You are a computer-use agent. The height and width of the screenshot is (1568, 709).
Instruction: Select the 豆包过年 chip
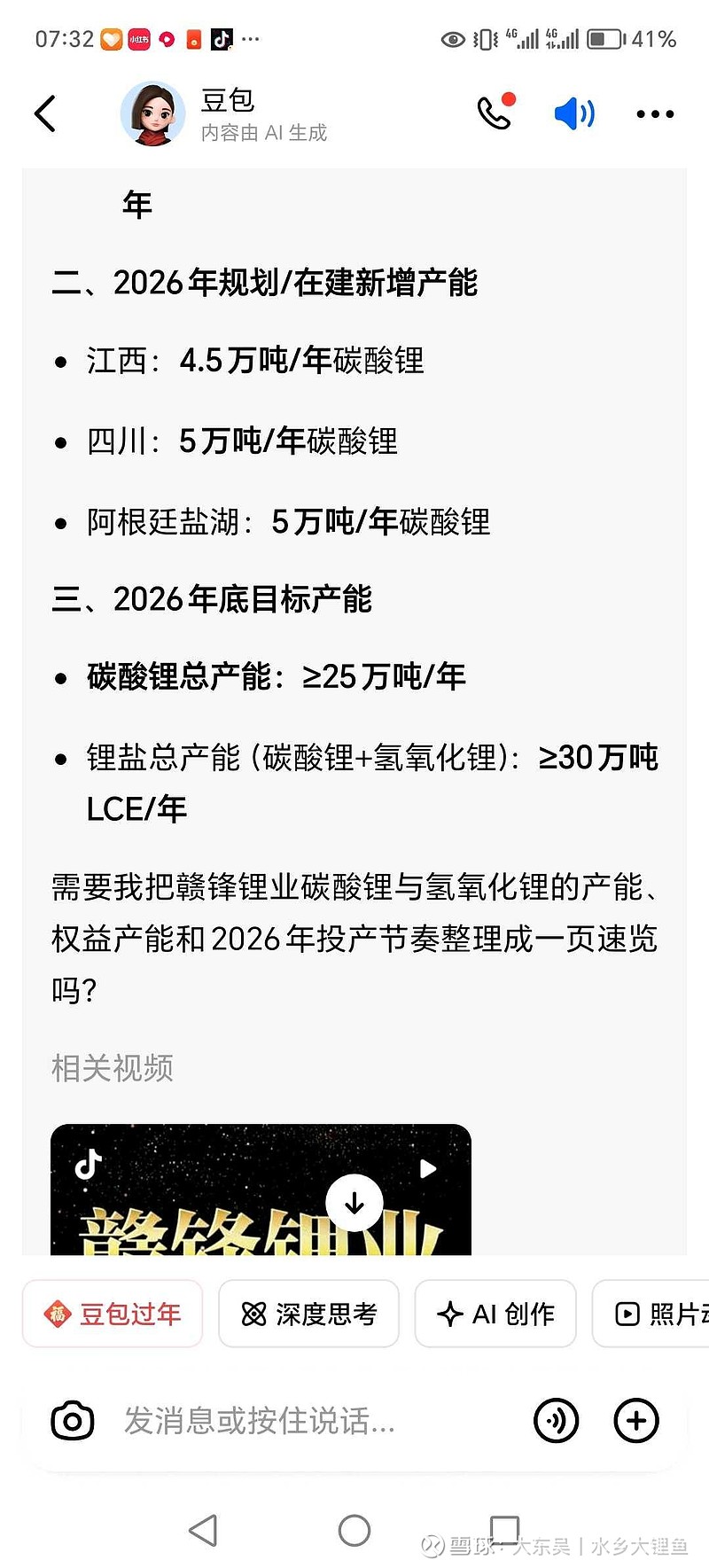113,1314
